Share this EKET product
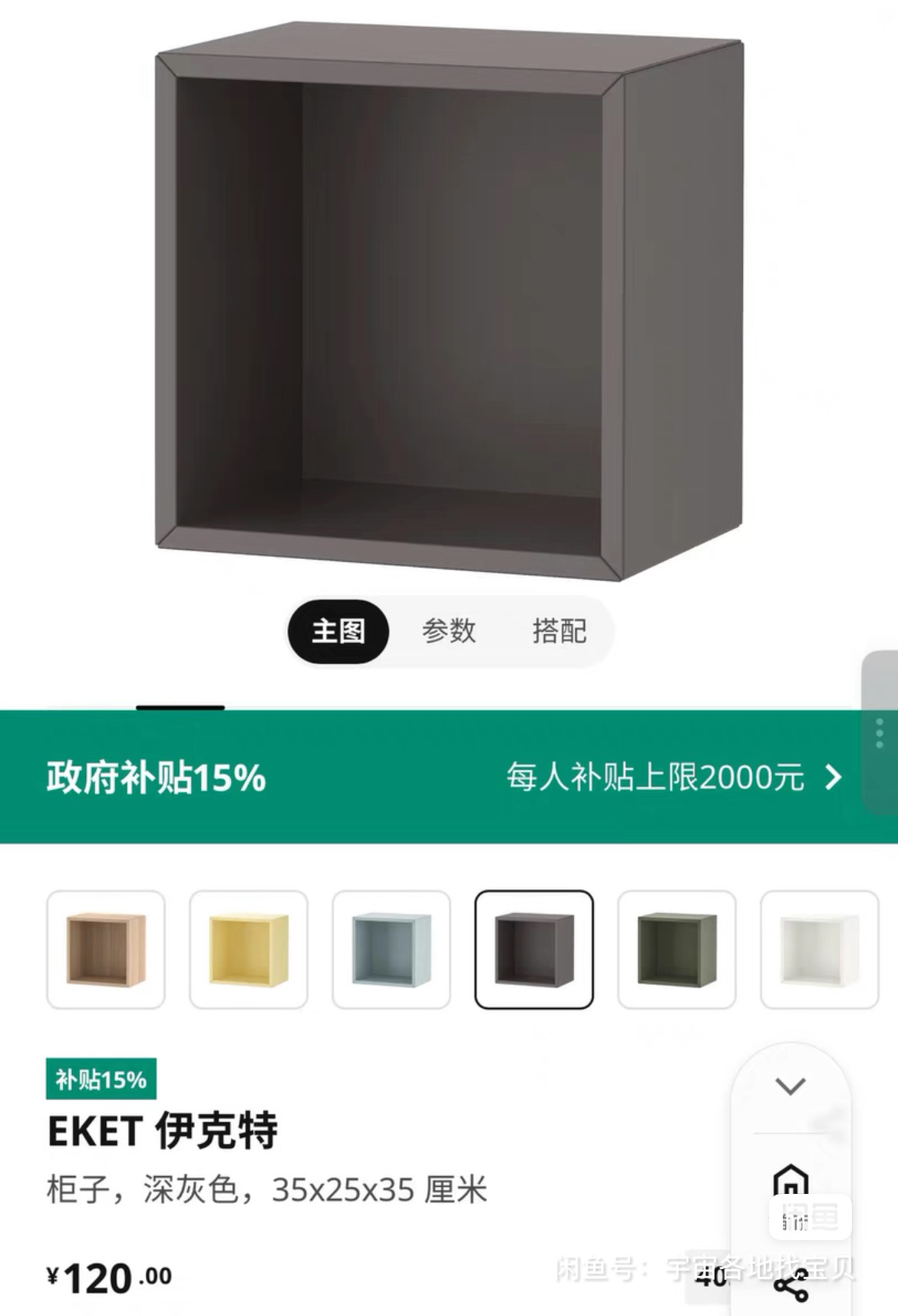Image resolution: width=898 pixels, height=1316 pixels. [x=791, y=1286]
